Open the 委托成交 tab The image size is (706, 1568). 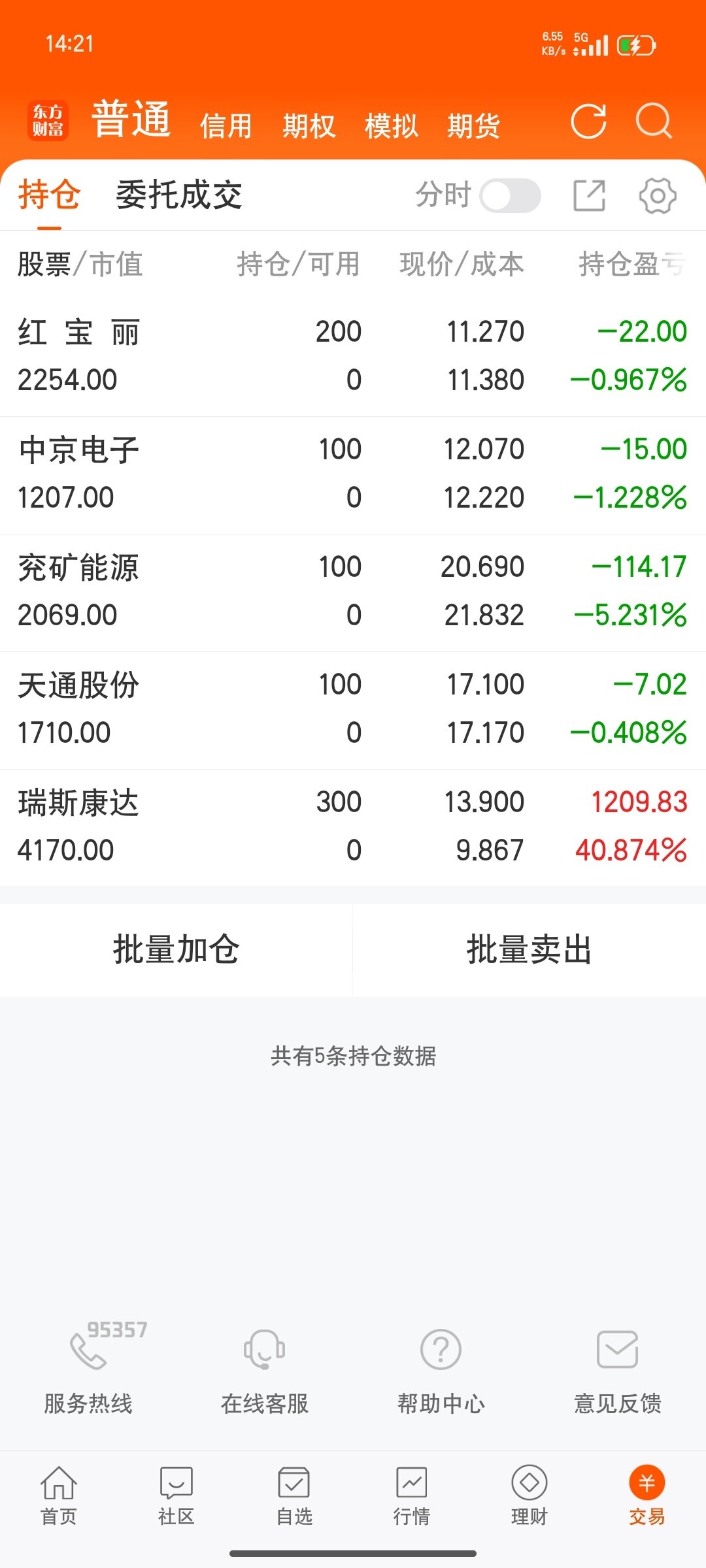click(179, 195)
